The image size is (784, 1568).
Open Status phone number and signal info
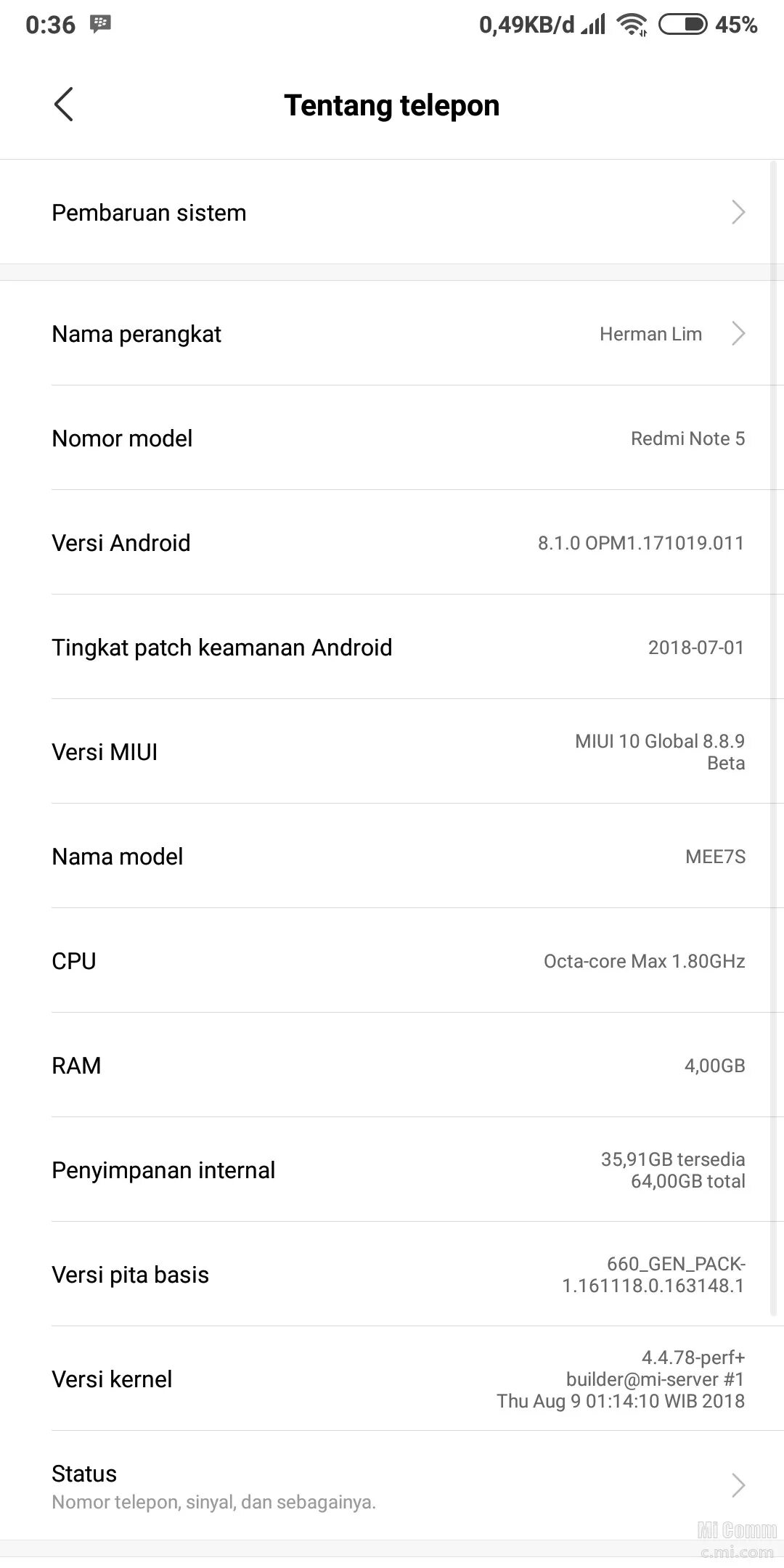click(x=392, y=1485)
